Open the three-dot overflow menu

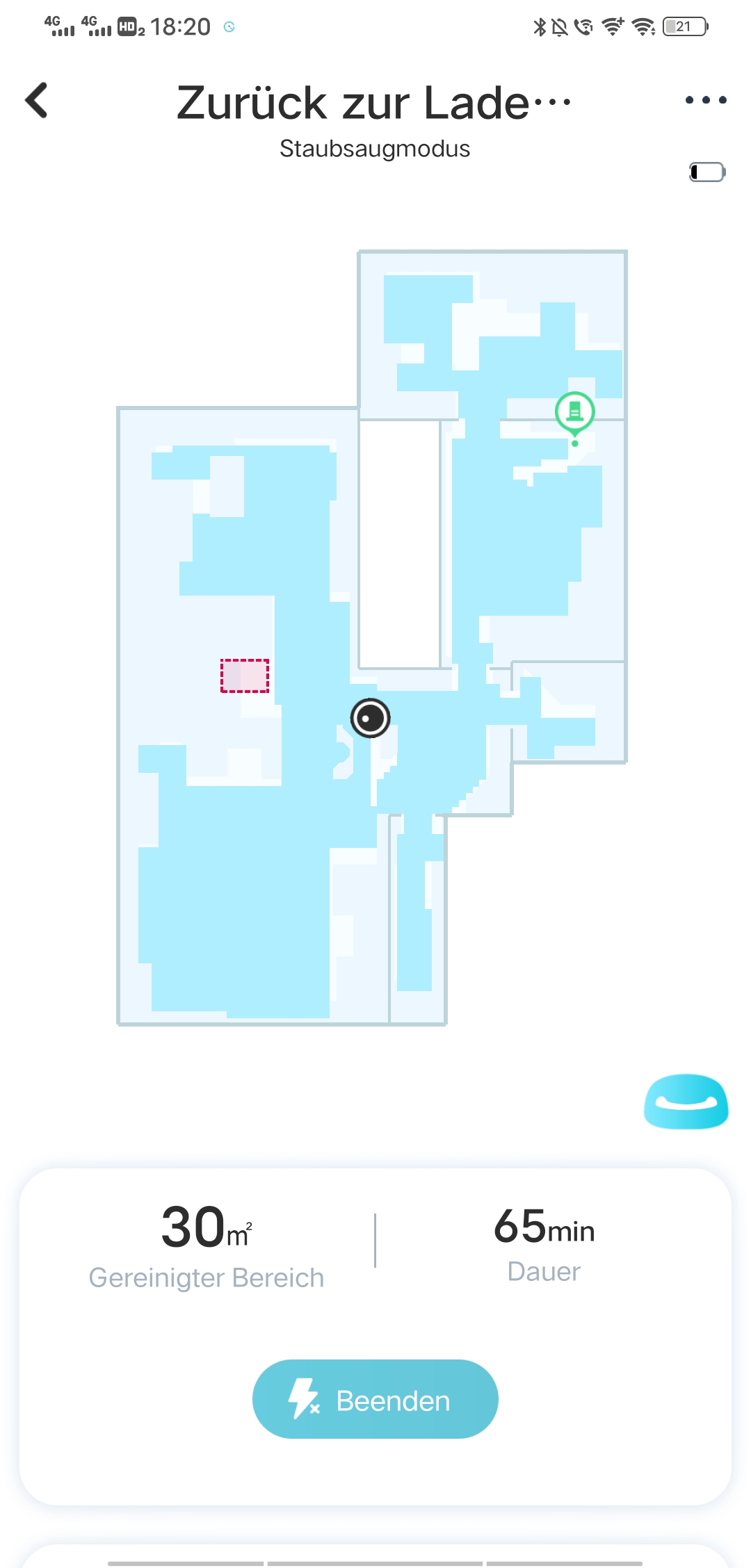[706, 100]
